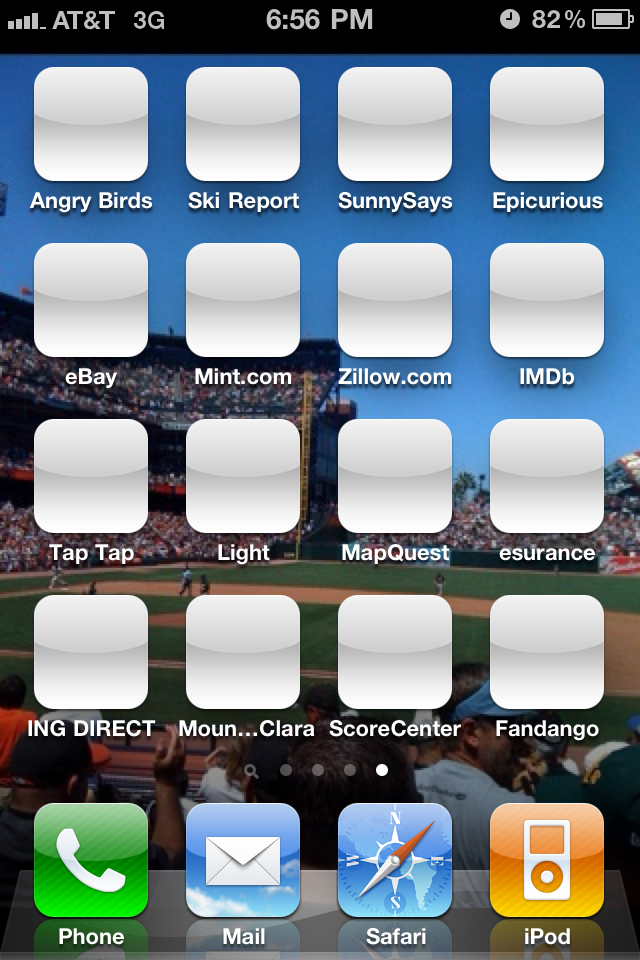The width and height of the screenshot is (640, 960).
Task: Open the iPod app
Action: tap(547, 860)
